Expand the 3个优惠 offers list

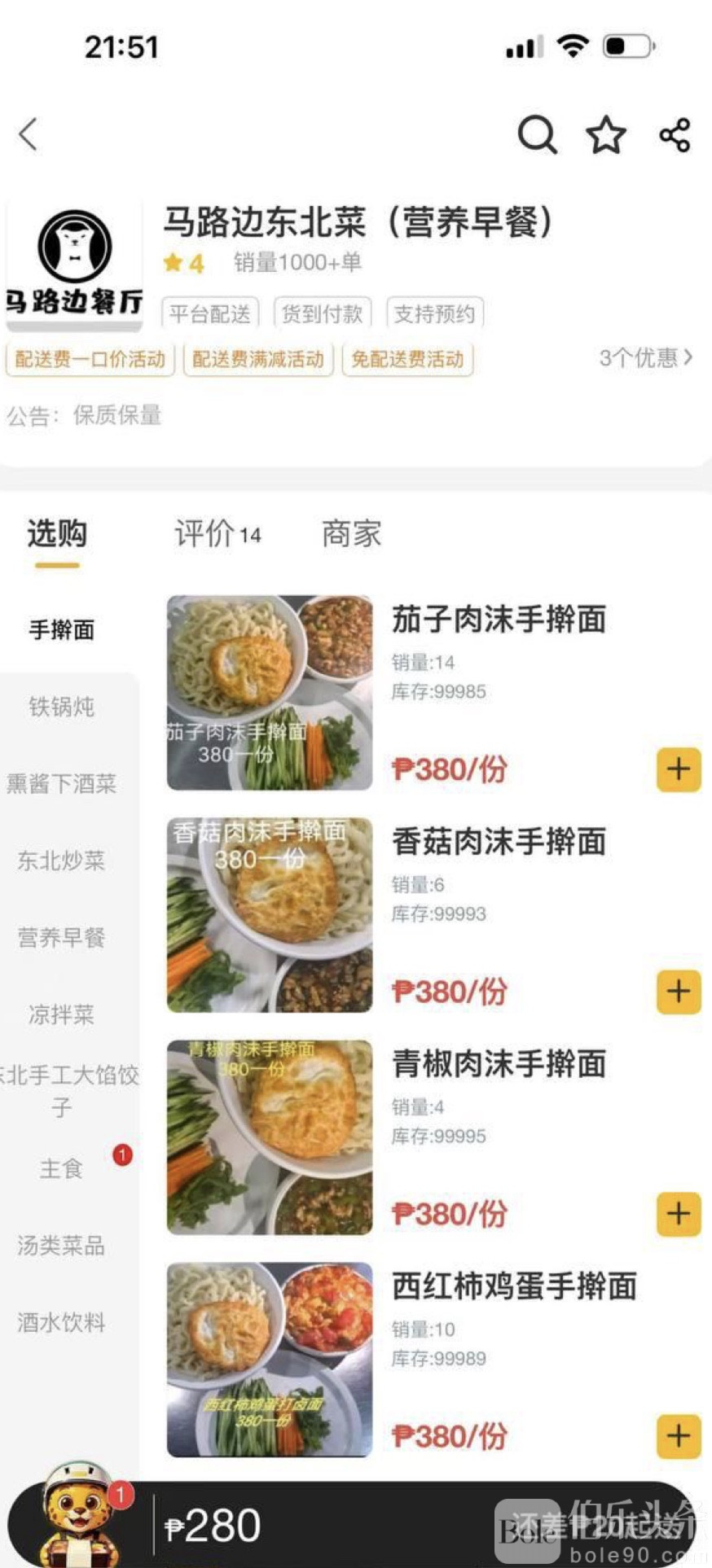coord(645,357)
